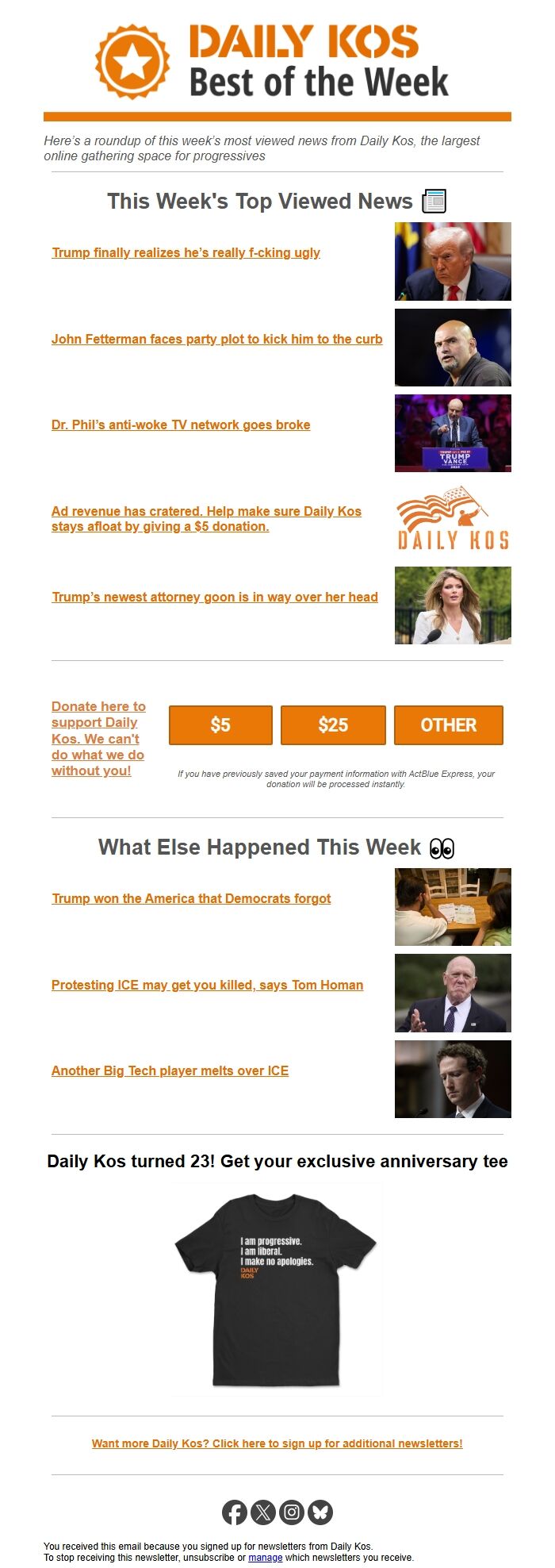This screenshot has height=1568, width=555.
Task: Donate $5 to Daily Kos
Action: point(220,724)
